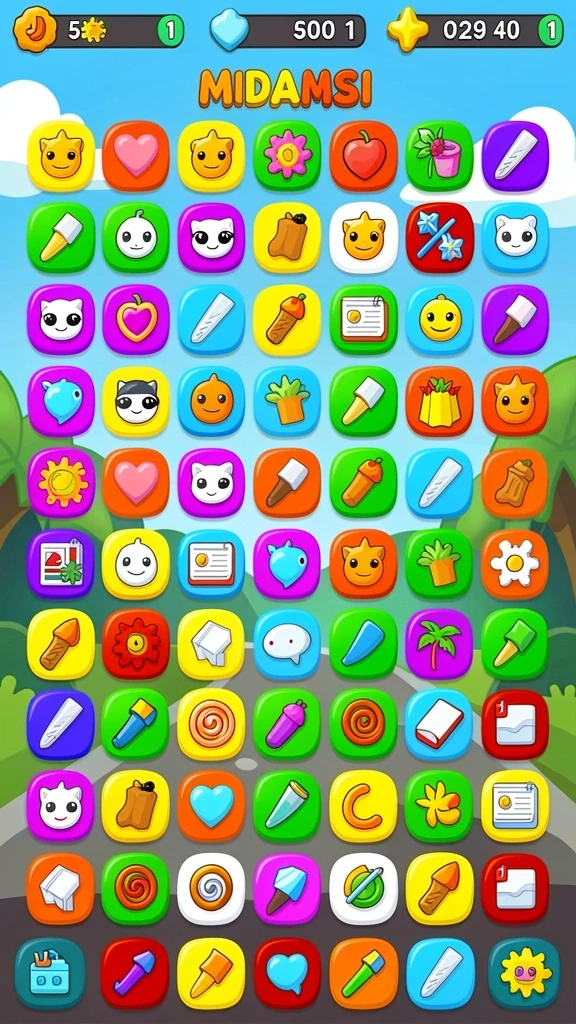Tap the potted plant with pink pot tile
576x1024 pixels.
pyautogui.click(x=439, y=155)
